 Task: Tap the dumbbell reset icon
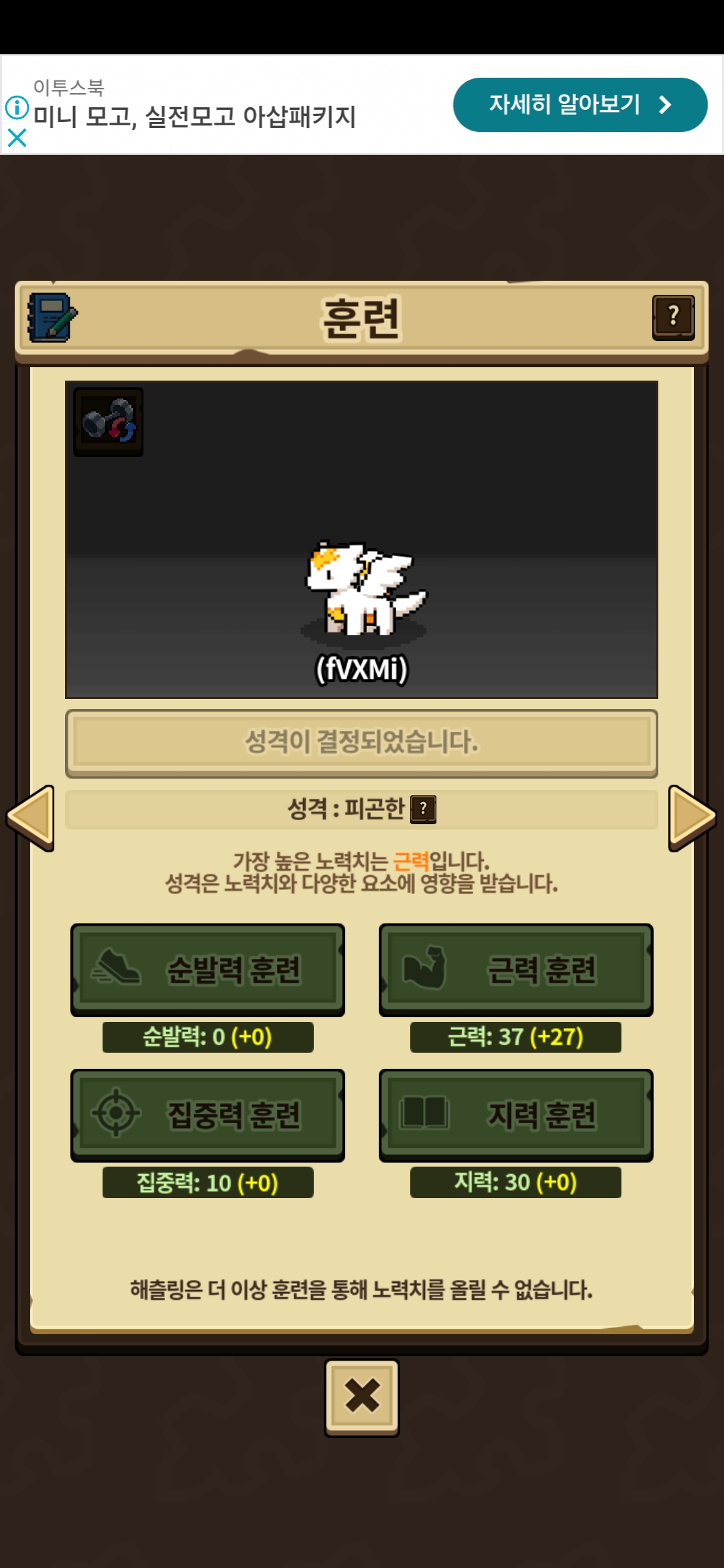point(108,422)
